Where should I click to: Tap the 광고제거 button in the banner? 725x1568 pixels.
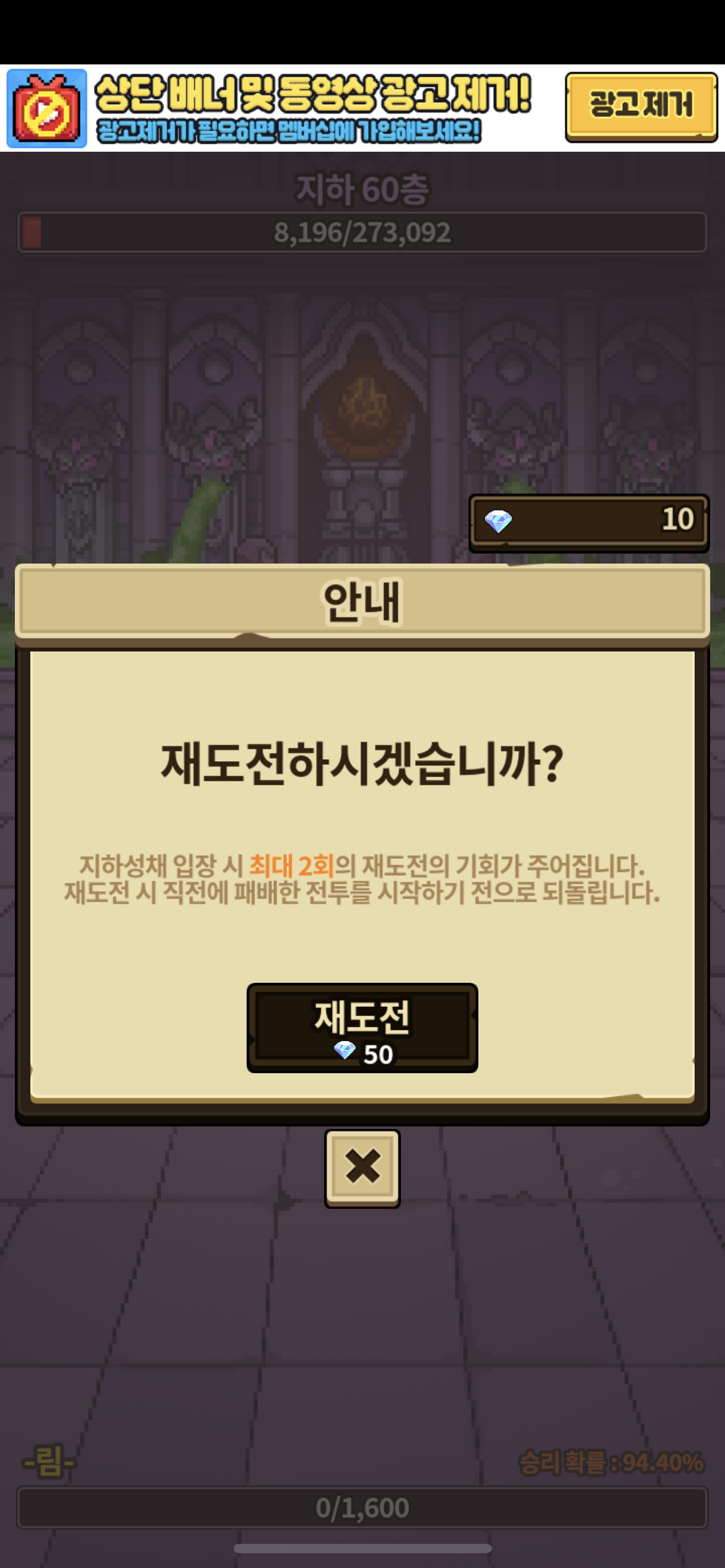[x=641, y=107]
